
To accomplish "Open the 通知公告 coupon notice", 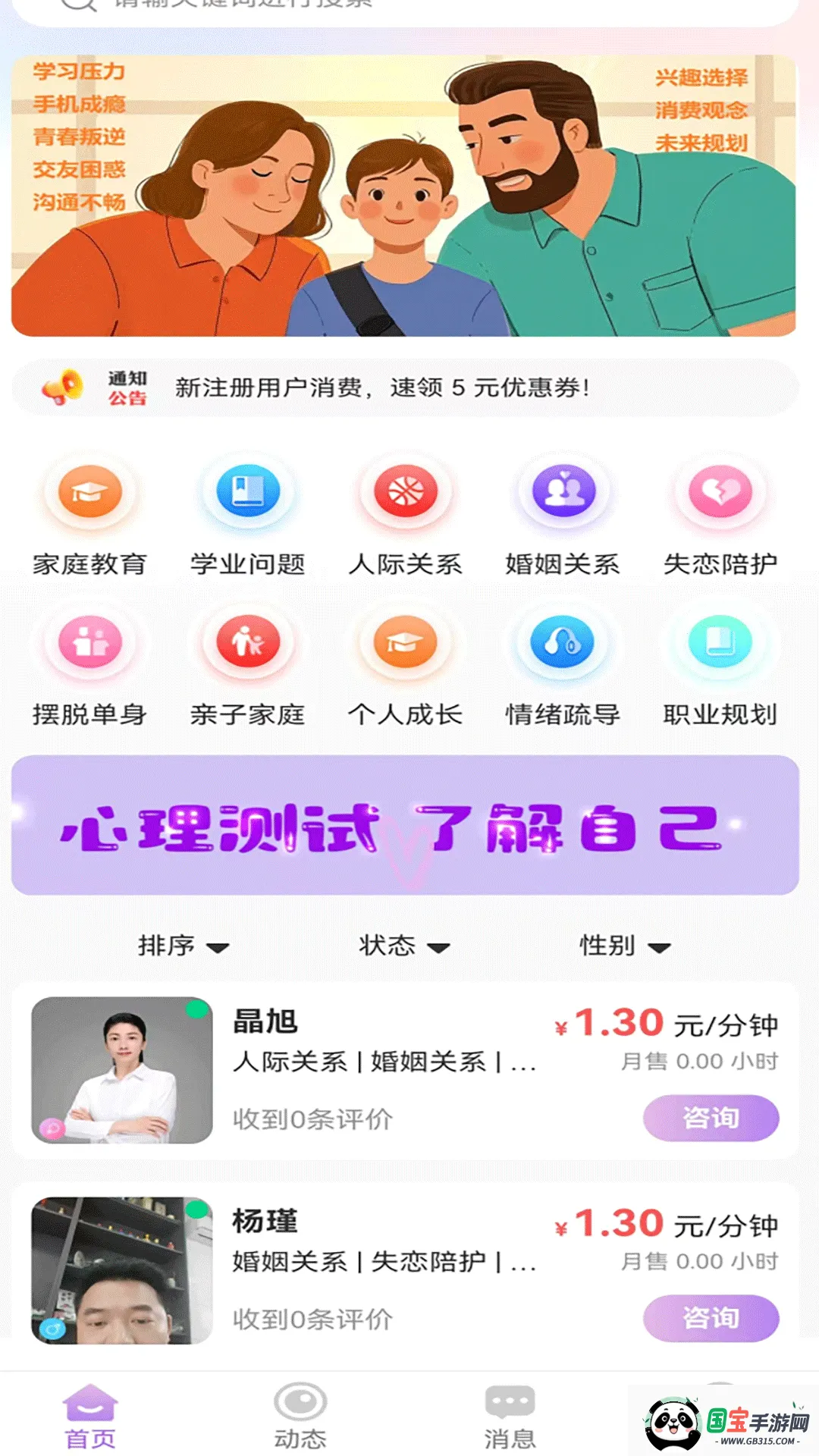I will pyautogui.click(x=406, y=388).
